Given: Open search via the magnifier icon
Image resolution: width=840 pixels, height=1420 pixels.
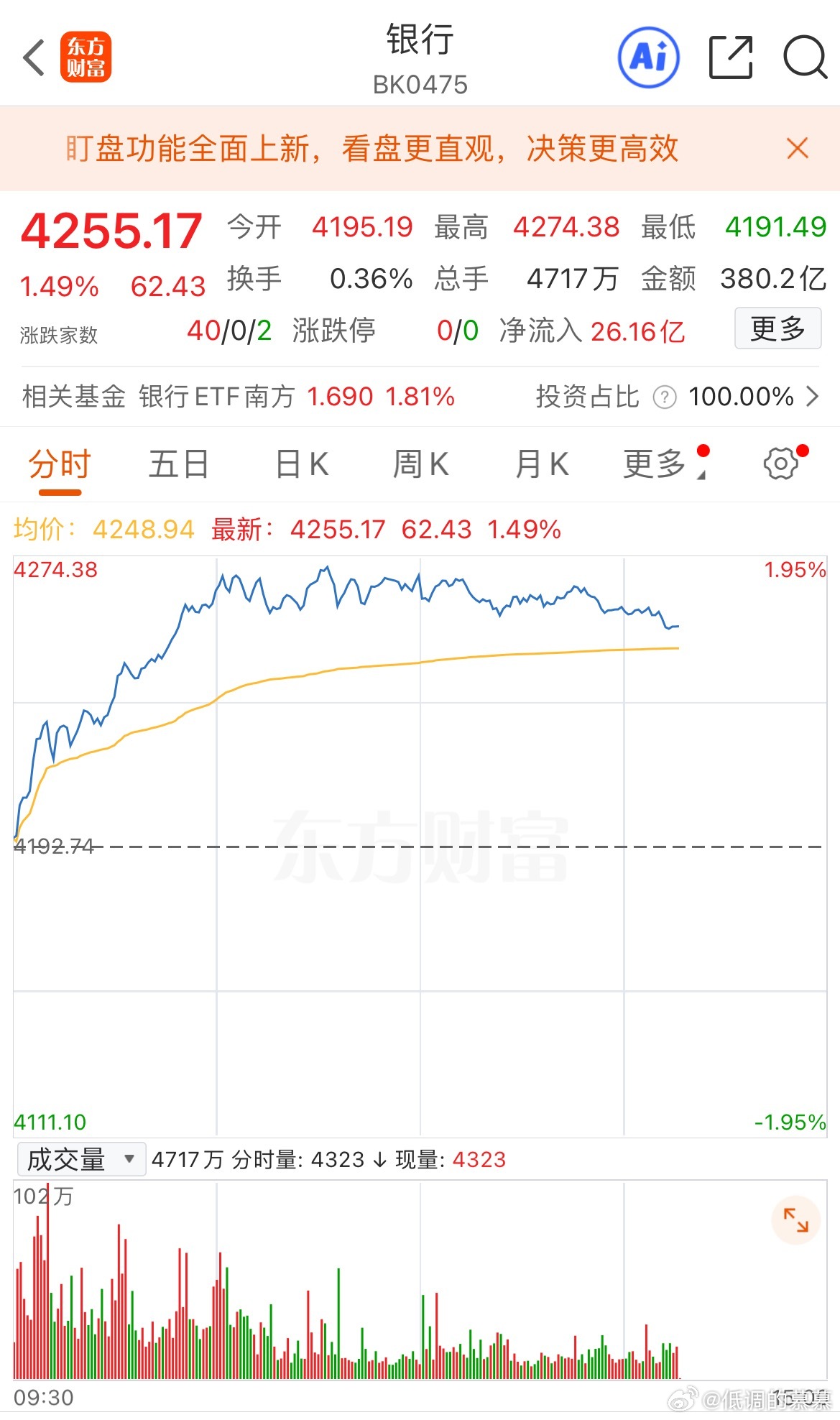Looking at the screenshot, I should tap(806, 57).
